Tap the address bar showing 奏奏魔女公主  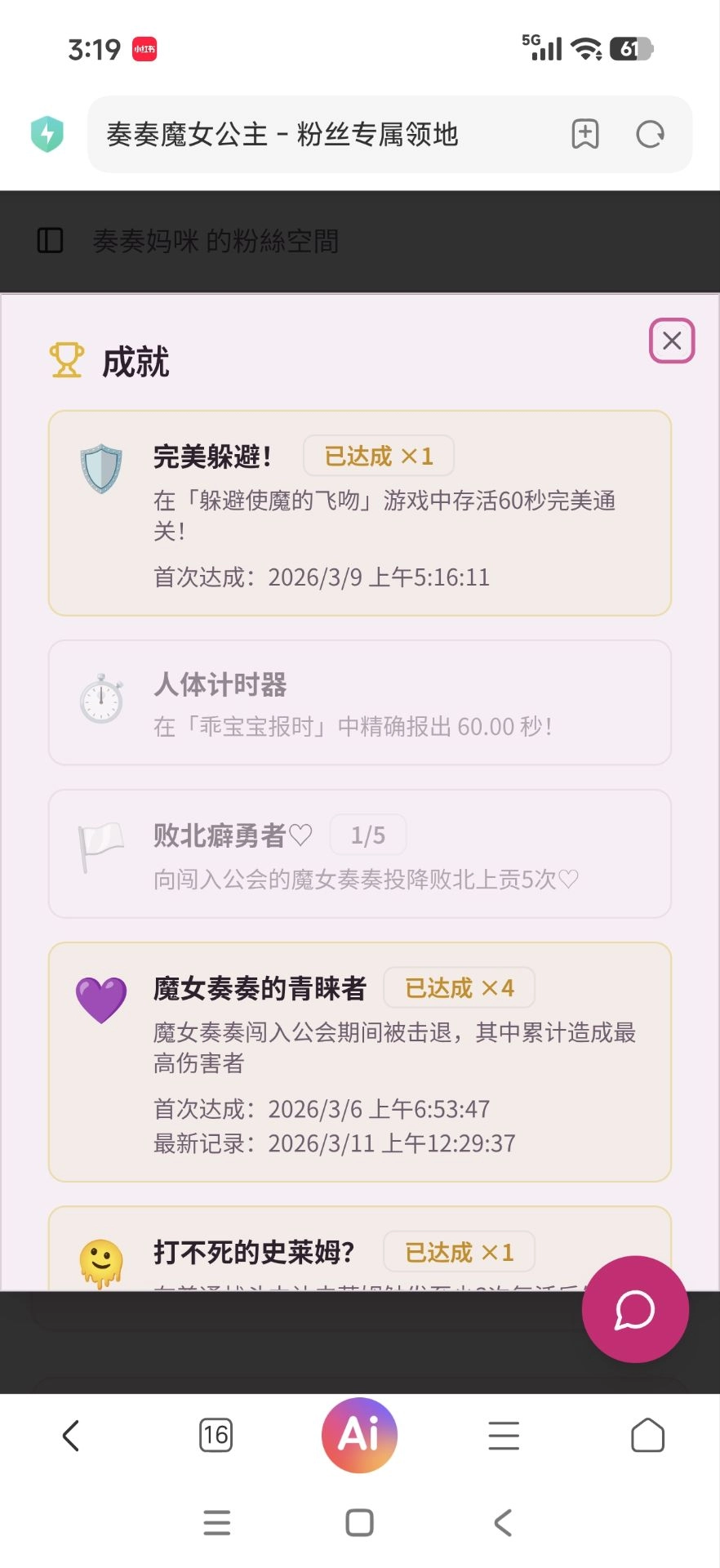point(327,135)
